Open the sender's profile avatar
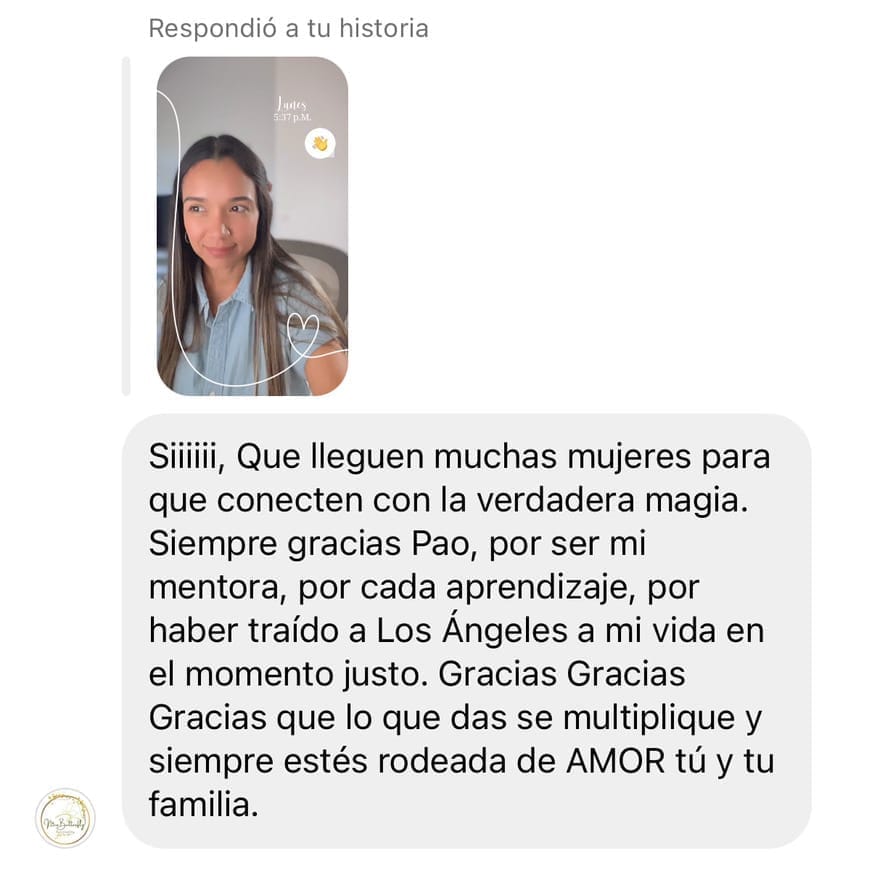The image size is (880, 893). click(x=65, y=817)
